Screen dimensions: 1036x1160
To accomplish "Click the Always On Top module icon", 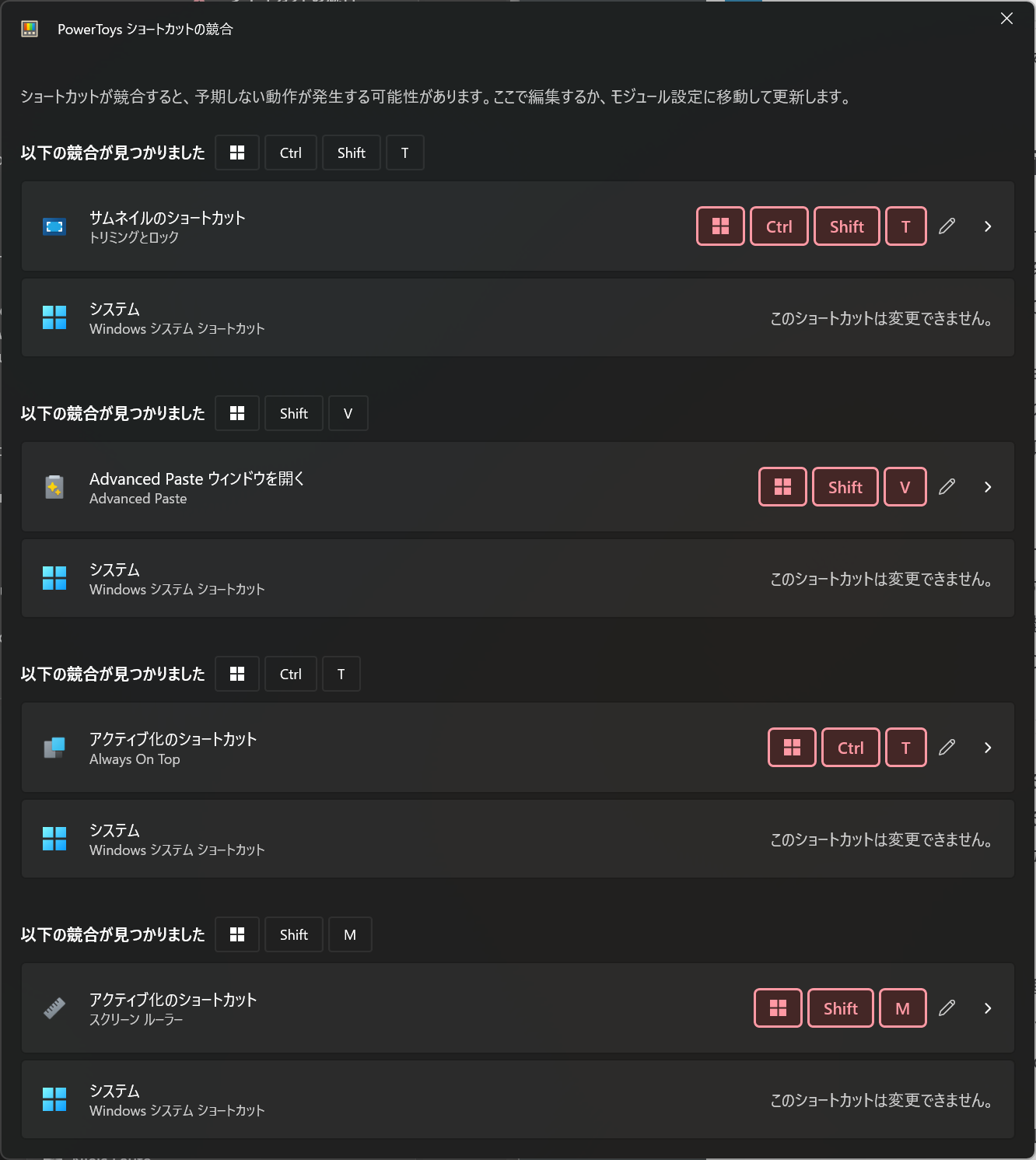I will [54, 748].
